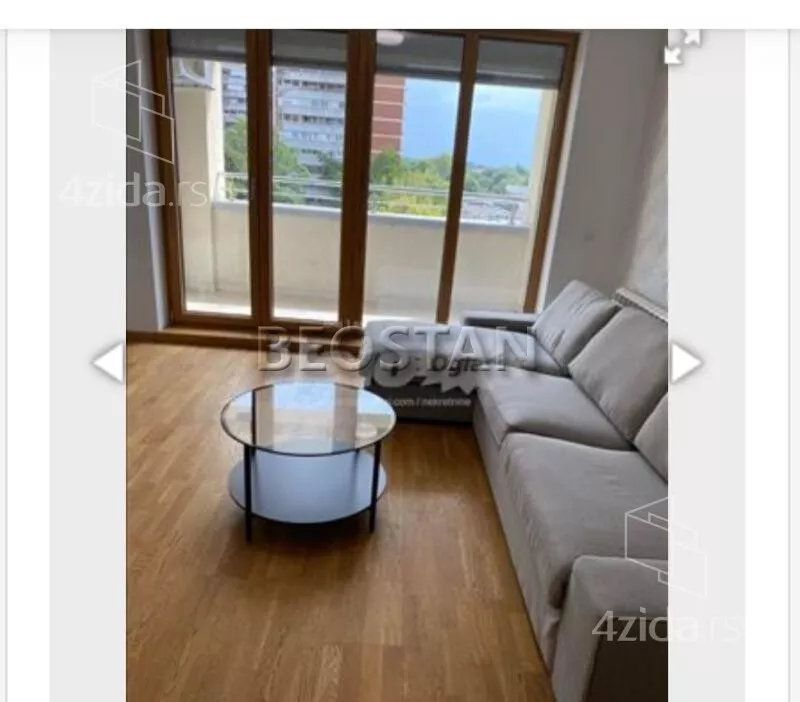Viewport: 800px width, 702px height.
Task: Show the previous apartment photo
Action: pos(108,362)
